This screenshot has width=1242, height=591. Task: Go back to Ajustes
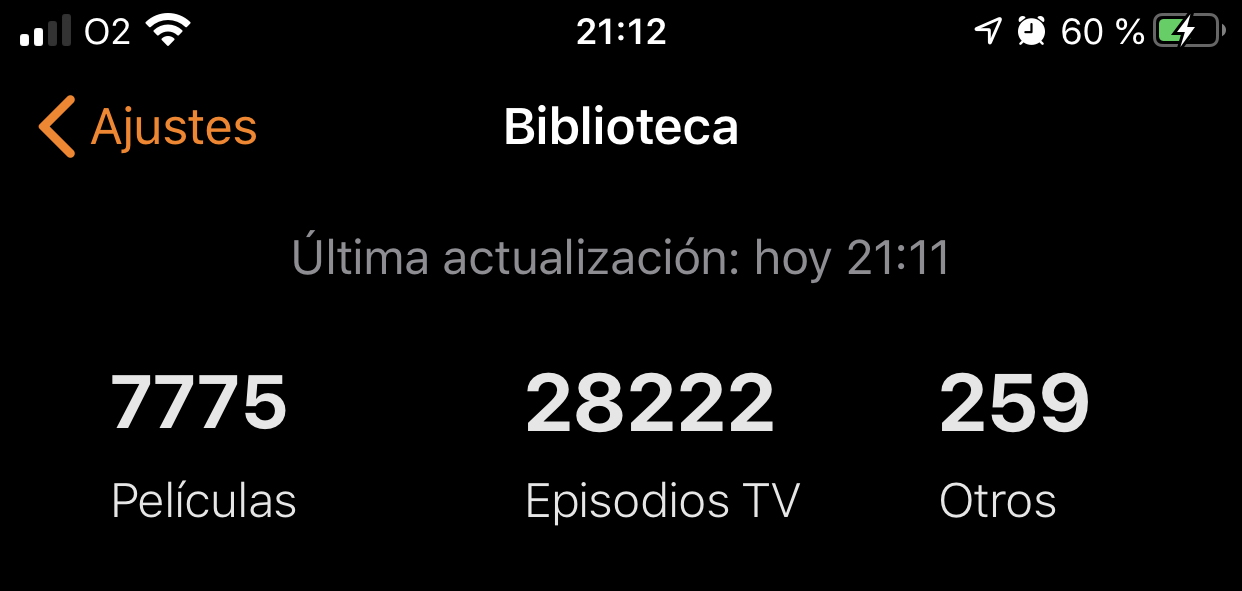click(x=148, y=127)
